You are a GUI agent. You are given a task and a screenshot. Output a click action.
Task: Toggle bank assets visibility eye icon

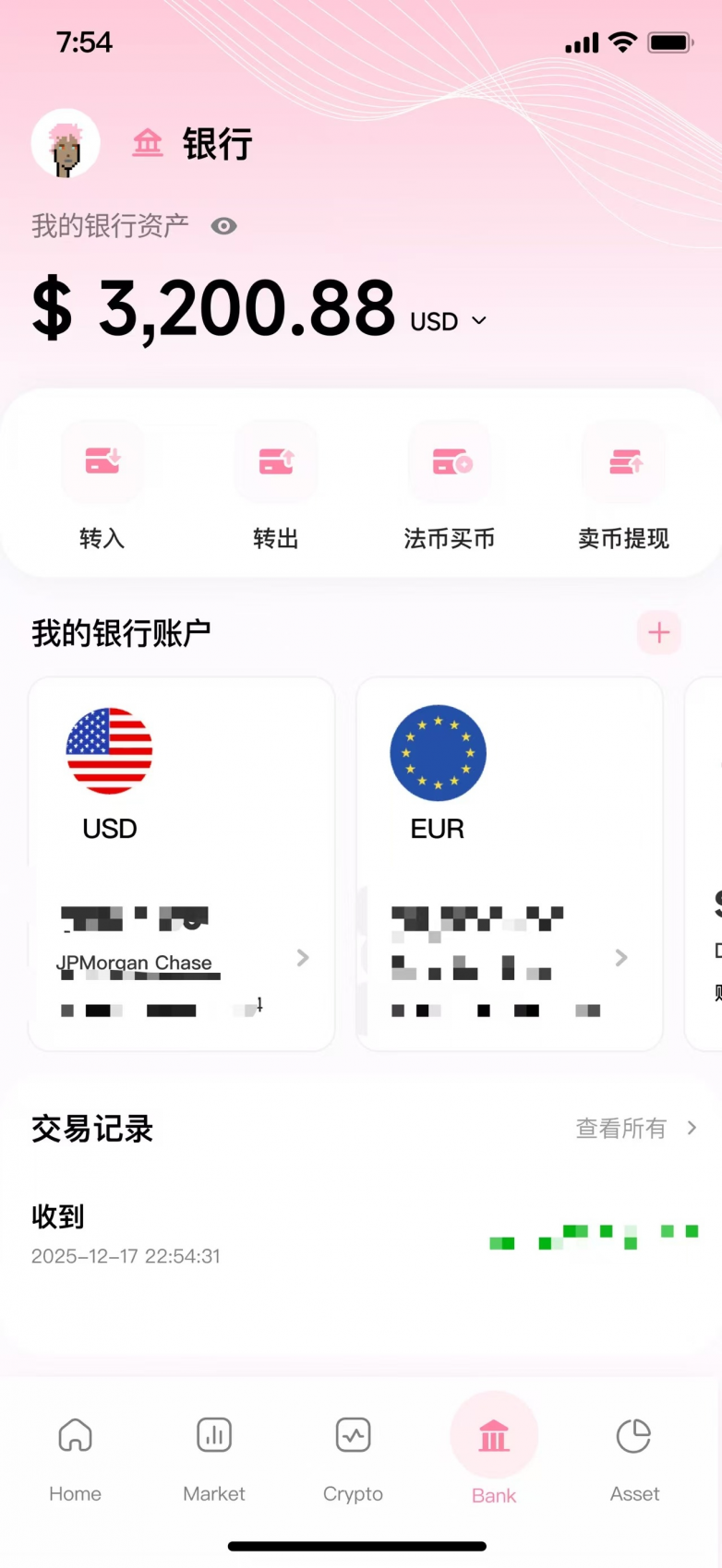[223, 226]
